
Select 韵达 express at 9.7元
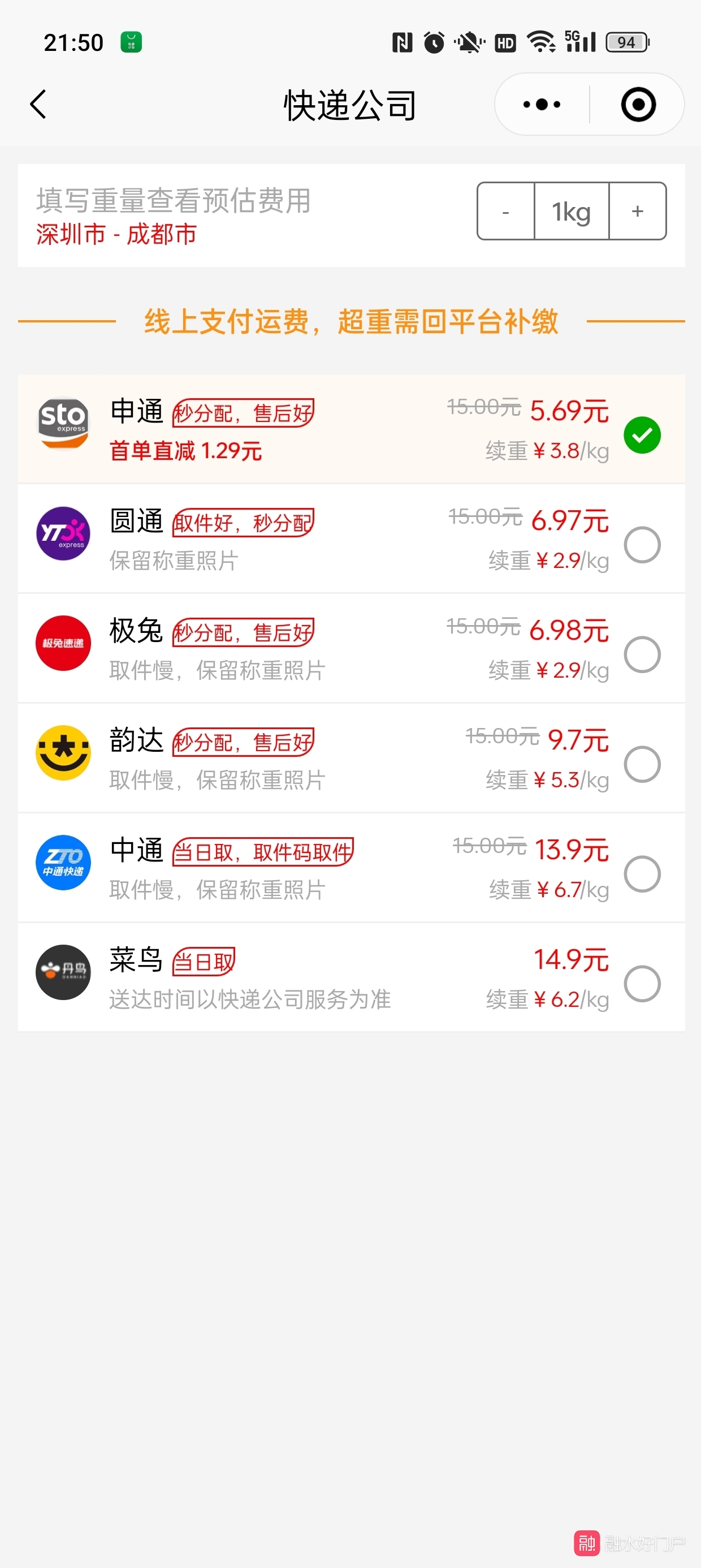(x=351, y=758)
